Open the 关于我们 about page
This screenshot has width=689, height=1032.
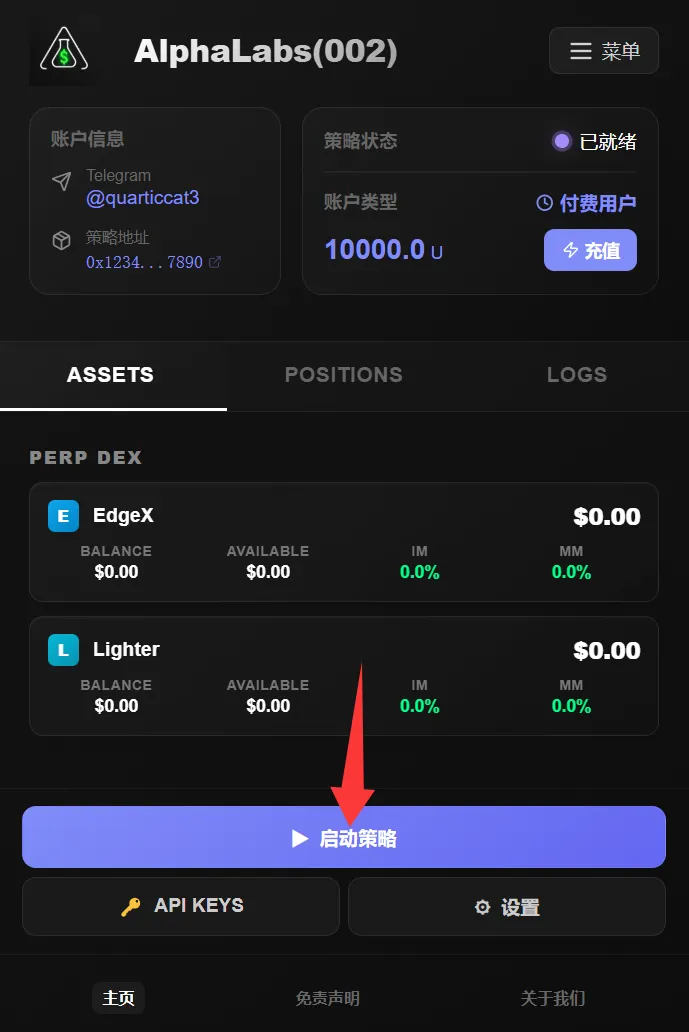552,998
